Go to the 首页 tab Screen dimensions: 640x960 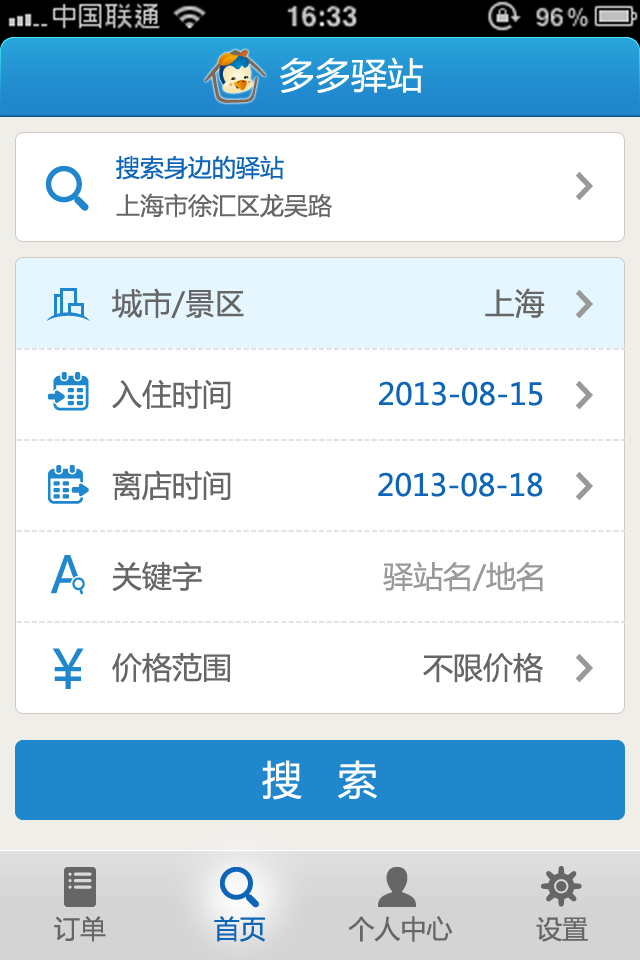(x=240, y=905)
